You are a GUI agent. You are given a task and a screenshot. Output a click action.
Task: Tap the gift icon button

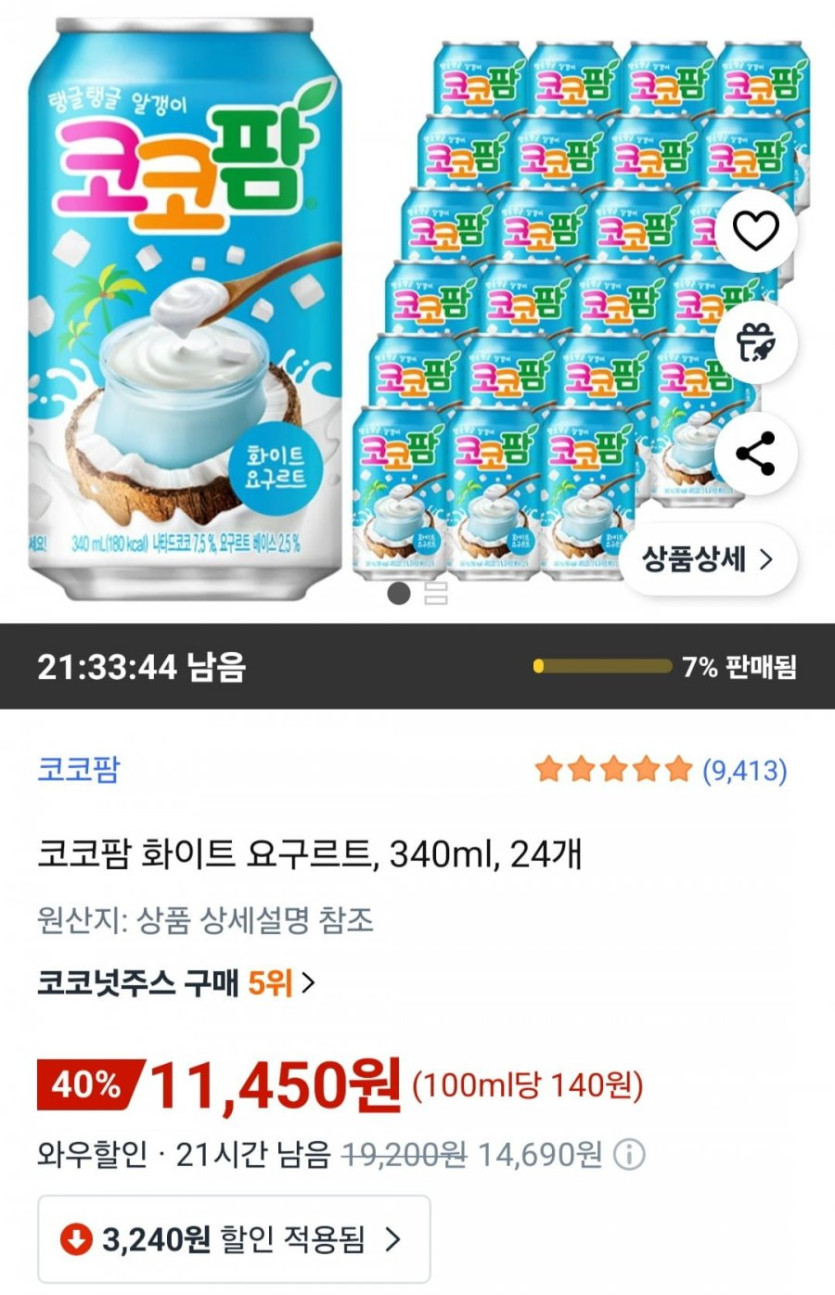756,342
